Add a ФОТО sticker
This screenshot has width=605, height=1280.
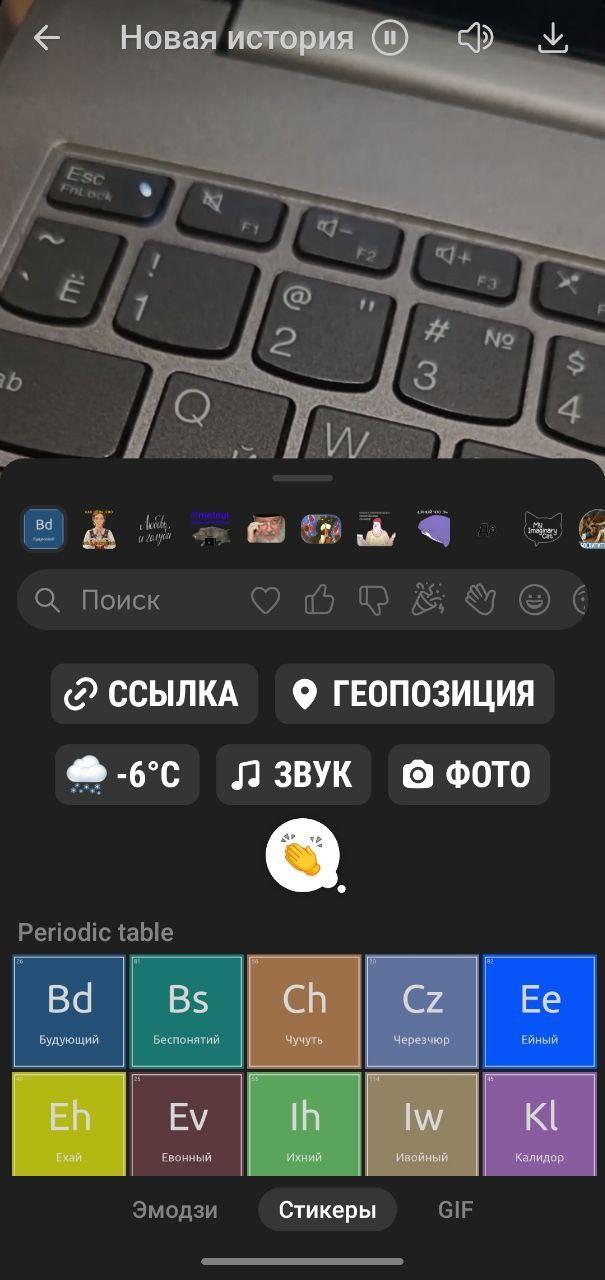[468, 774]
